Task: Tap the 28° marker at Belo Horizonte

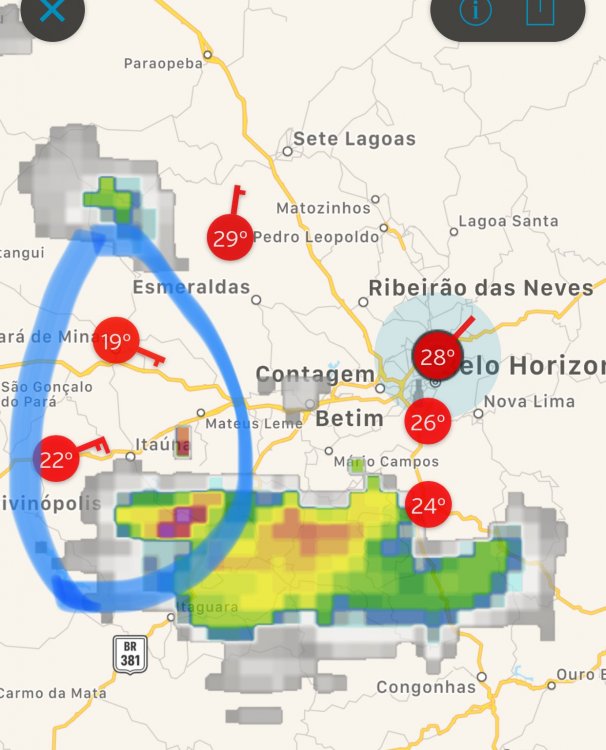Action: [x=437, y=356]
